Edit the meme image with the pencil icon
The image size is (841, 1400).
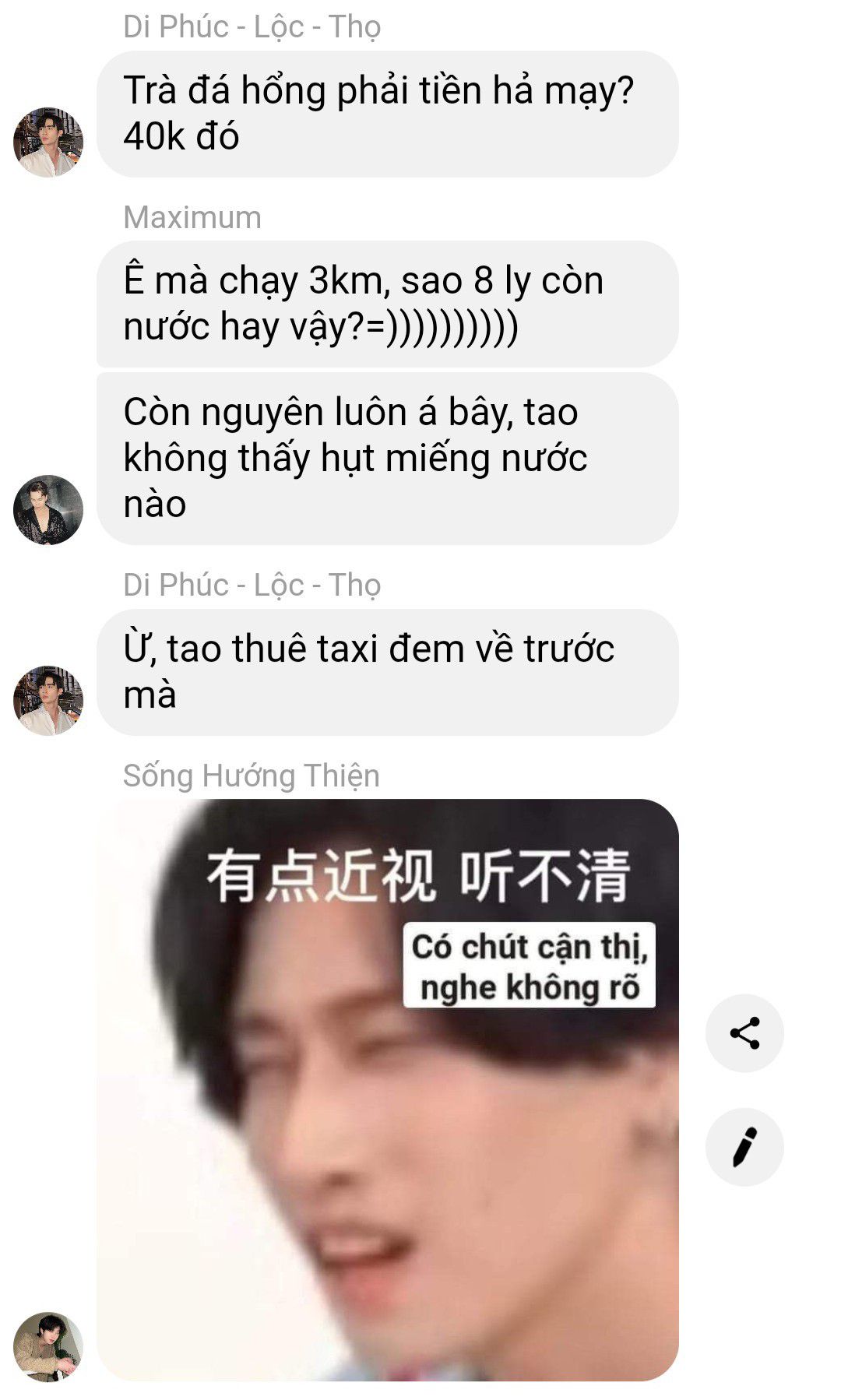point(744,1147)
